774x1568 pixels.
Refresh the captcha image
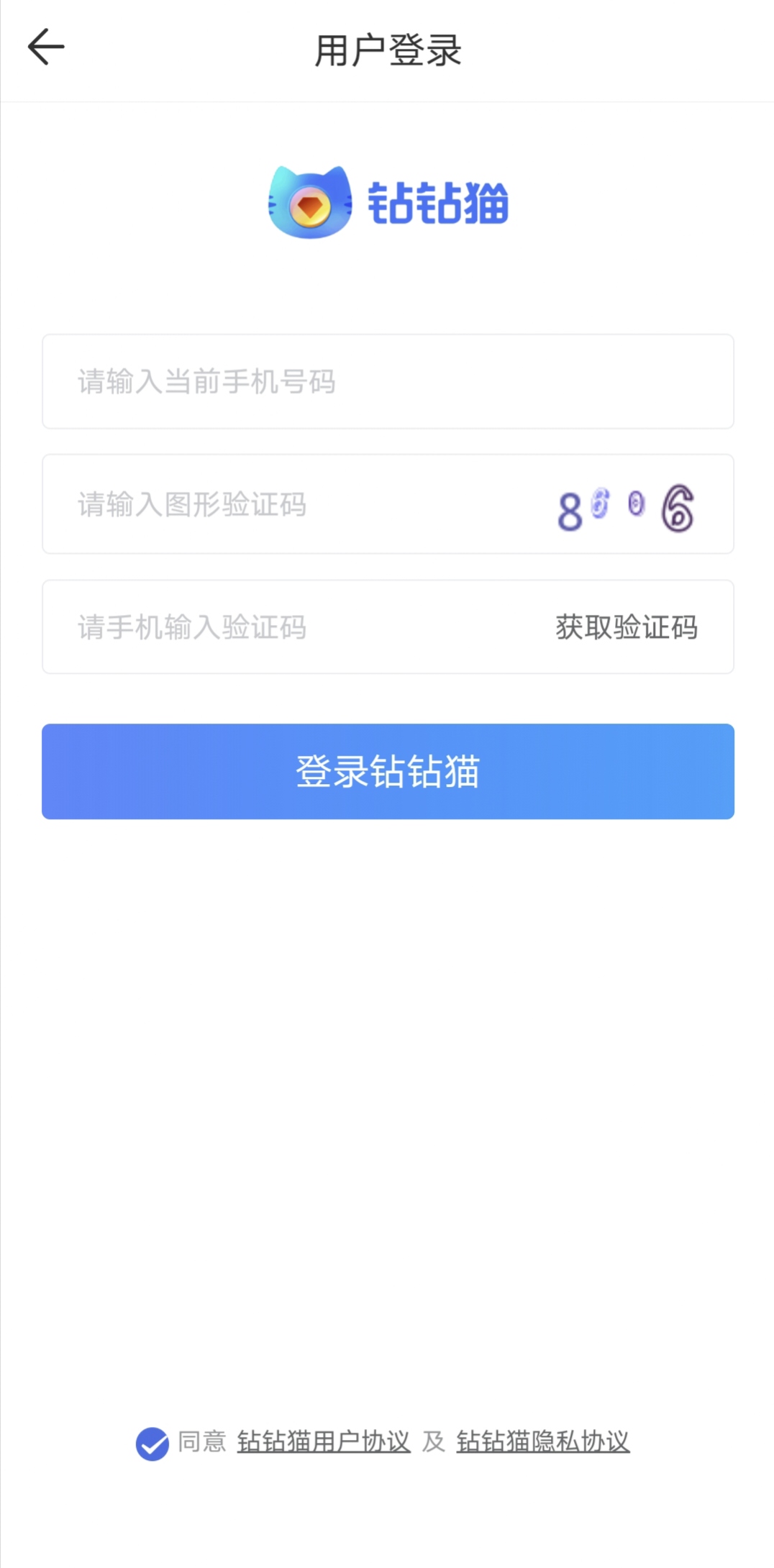click(x=626, y=508)
